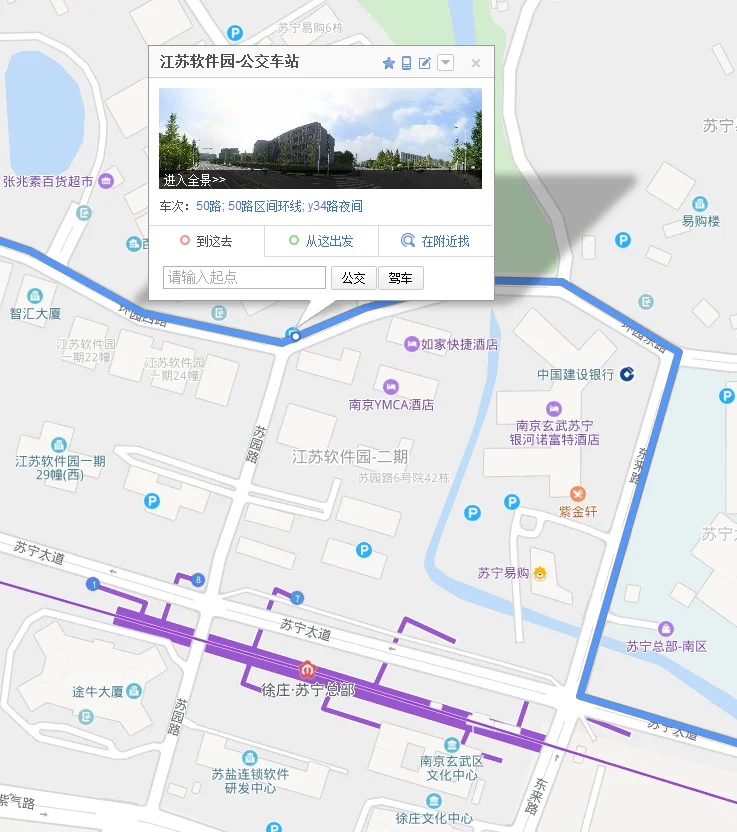Select the parking icon near 紫金轩
Screen dimensions: 737x832
point(512,502)
